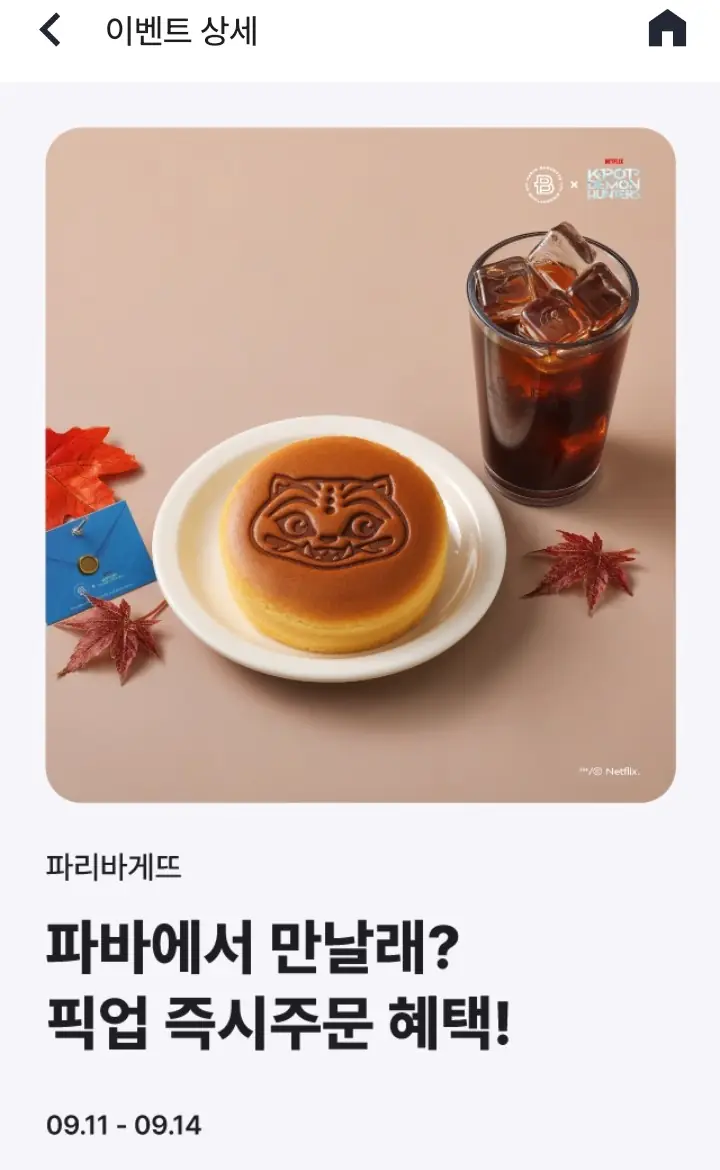Open the home icon
This screenshot has width=720, height=1170.
[667, 29]
